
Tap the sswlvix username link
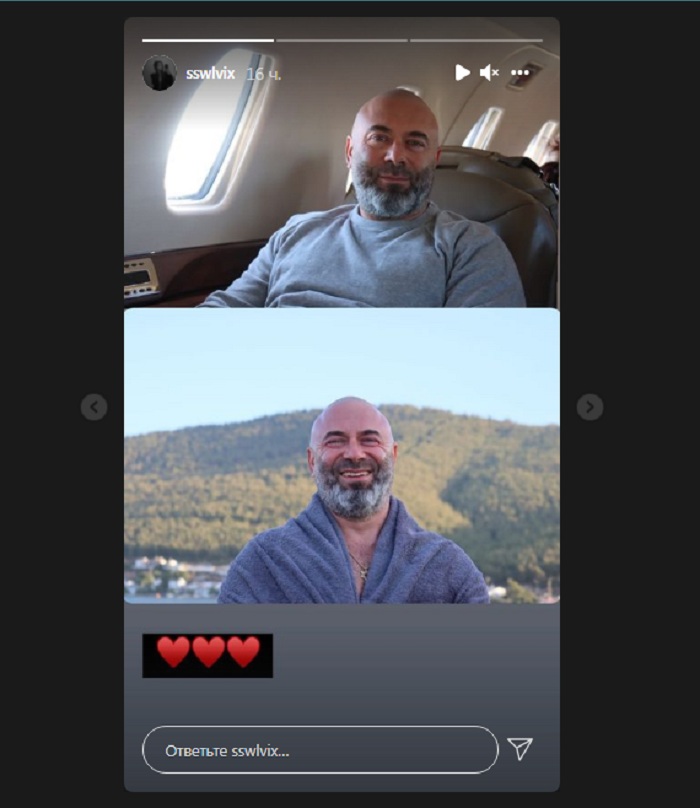point(210,73)
